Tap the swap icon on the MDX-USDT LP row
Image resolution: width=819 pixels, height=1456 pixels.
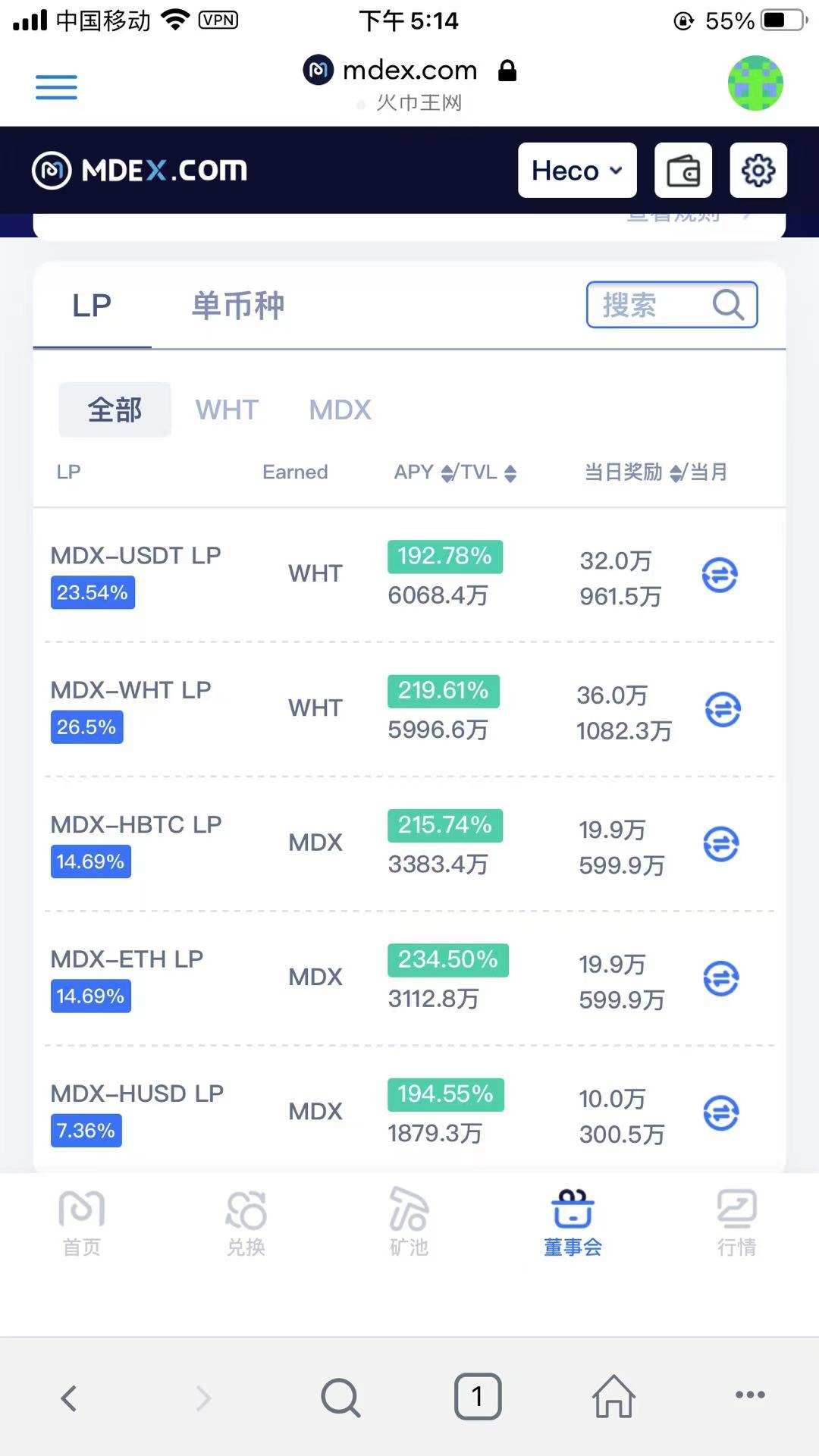click(719, 575)
